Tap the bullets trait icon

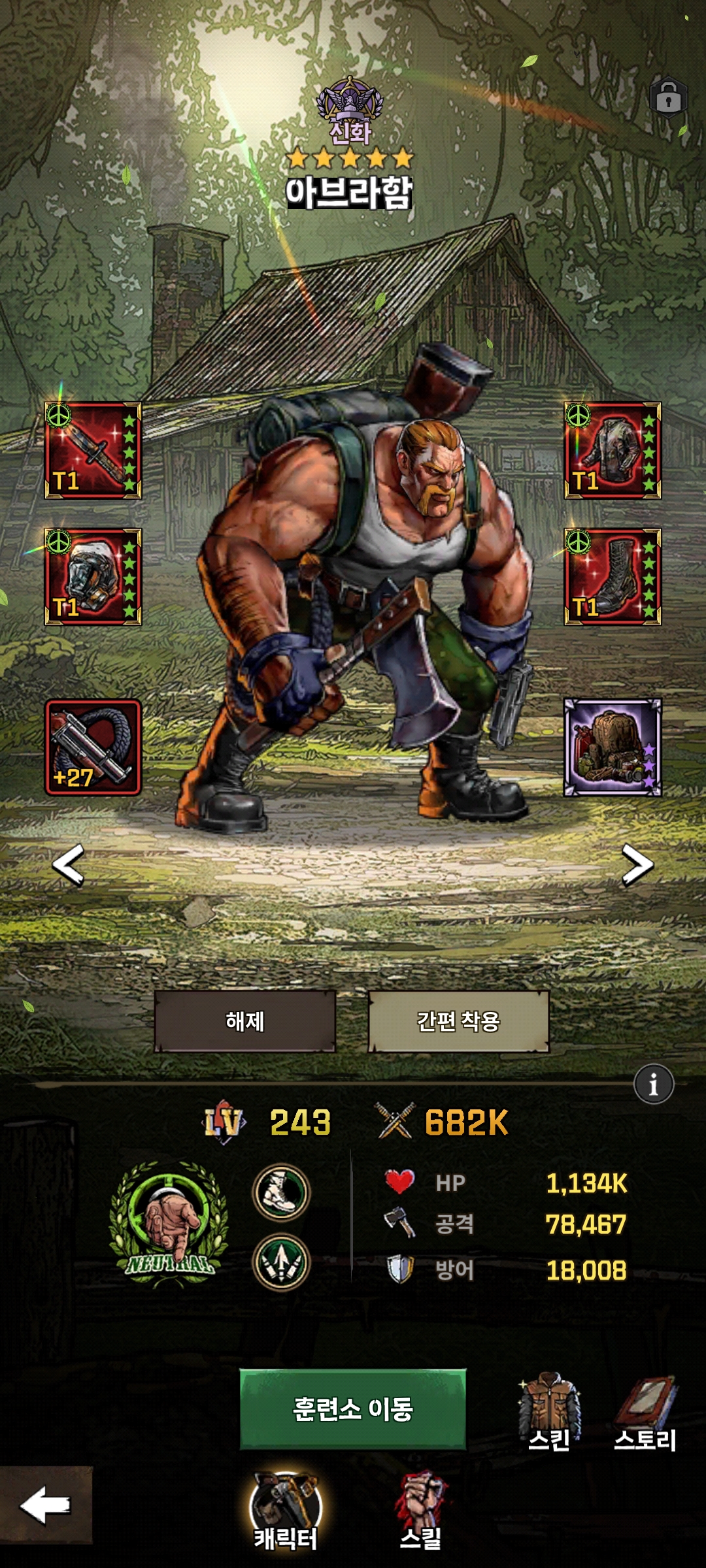[x=281, y=1262]
